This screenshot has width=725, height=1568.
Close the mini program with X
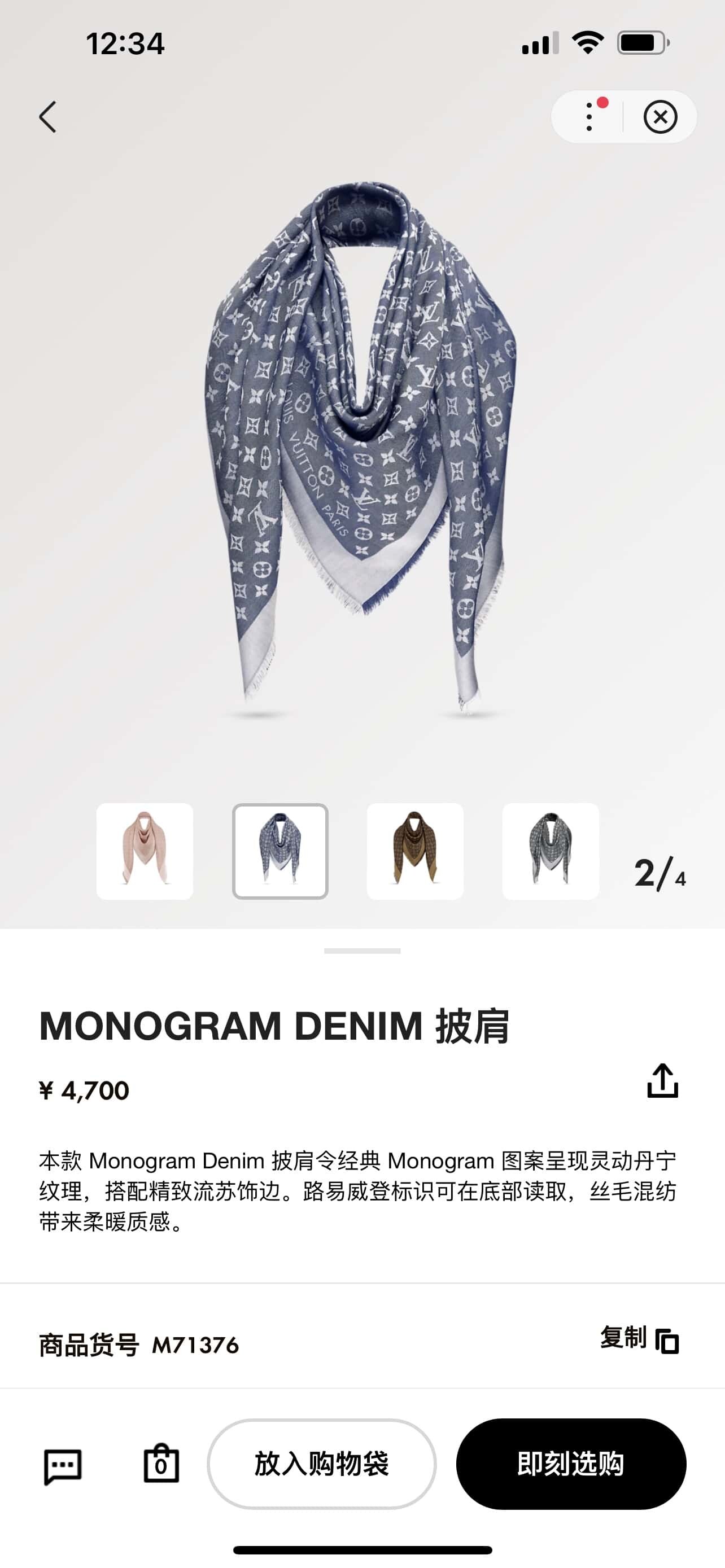click(x=660, y=117)
